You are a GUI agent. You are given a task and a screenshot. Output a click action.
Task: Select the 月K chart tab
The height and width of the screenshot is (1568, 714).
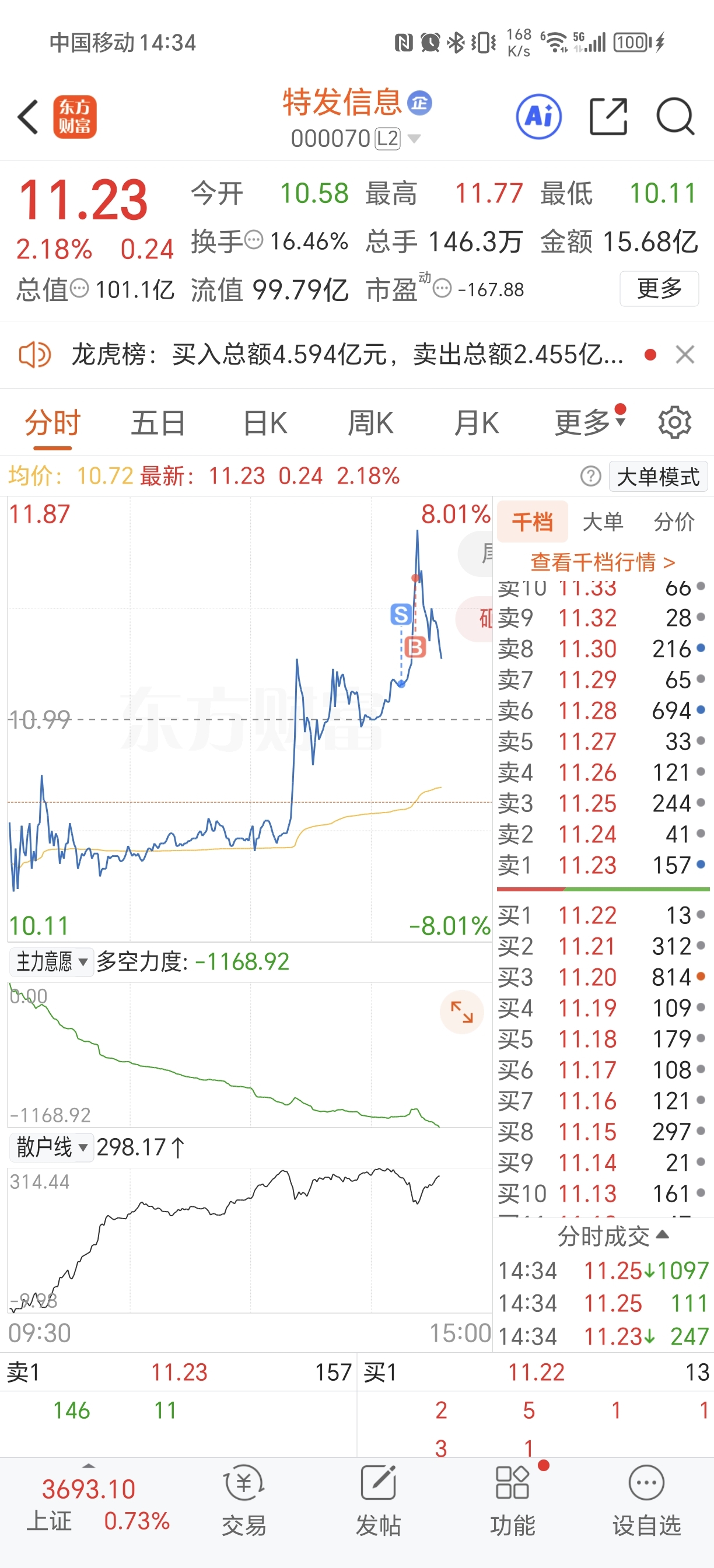(x=477, y=423)
